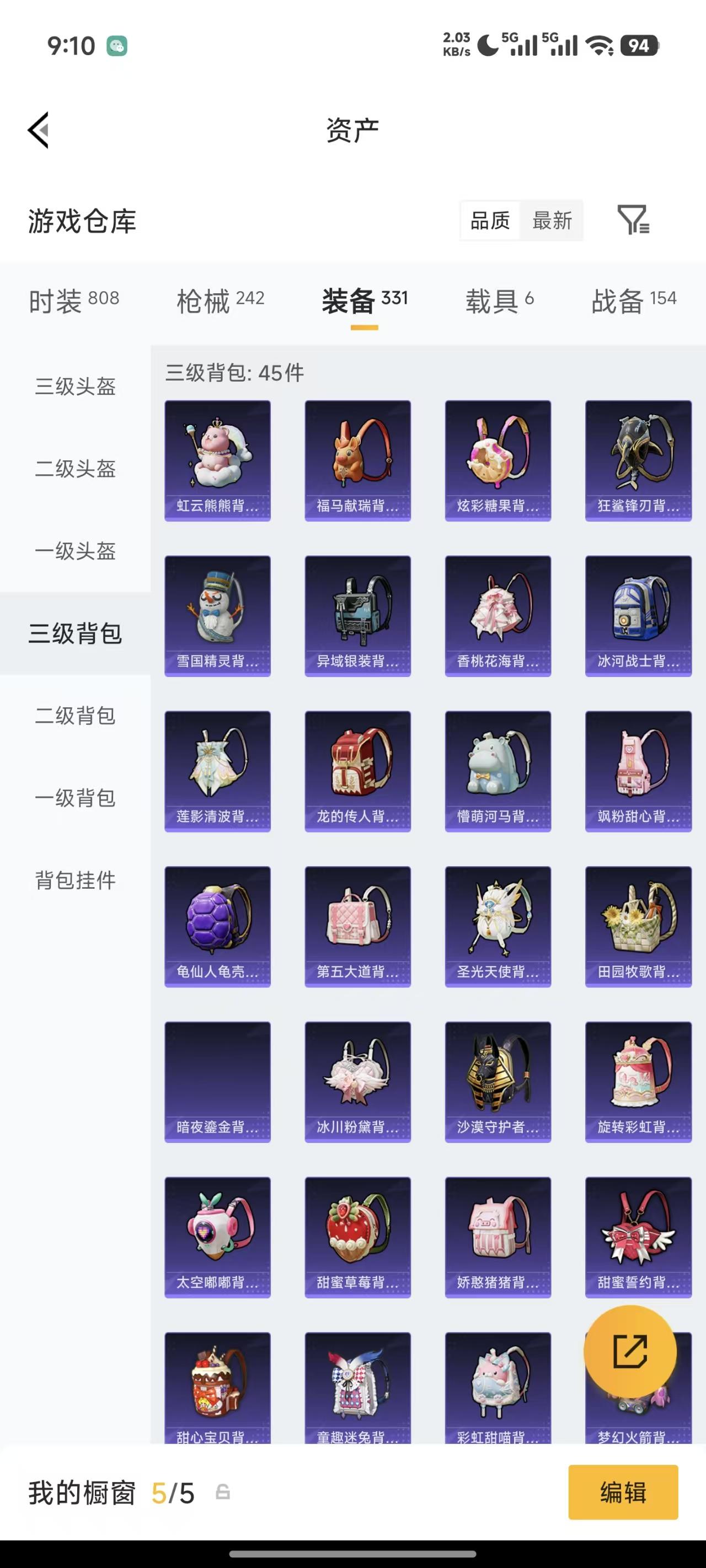点击左上角返回箭头

[38, 130]
